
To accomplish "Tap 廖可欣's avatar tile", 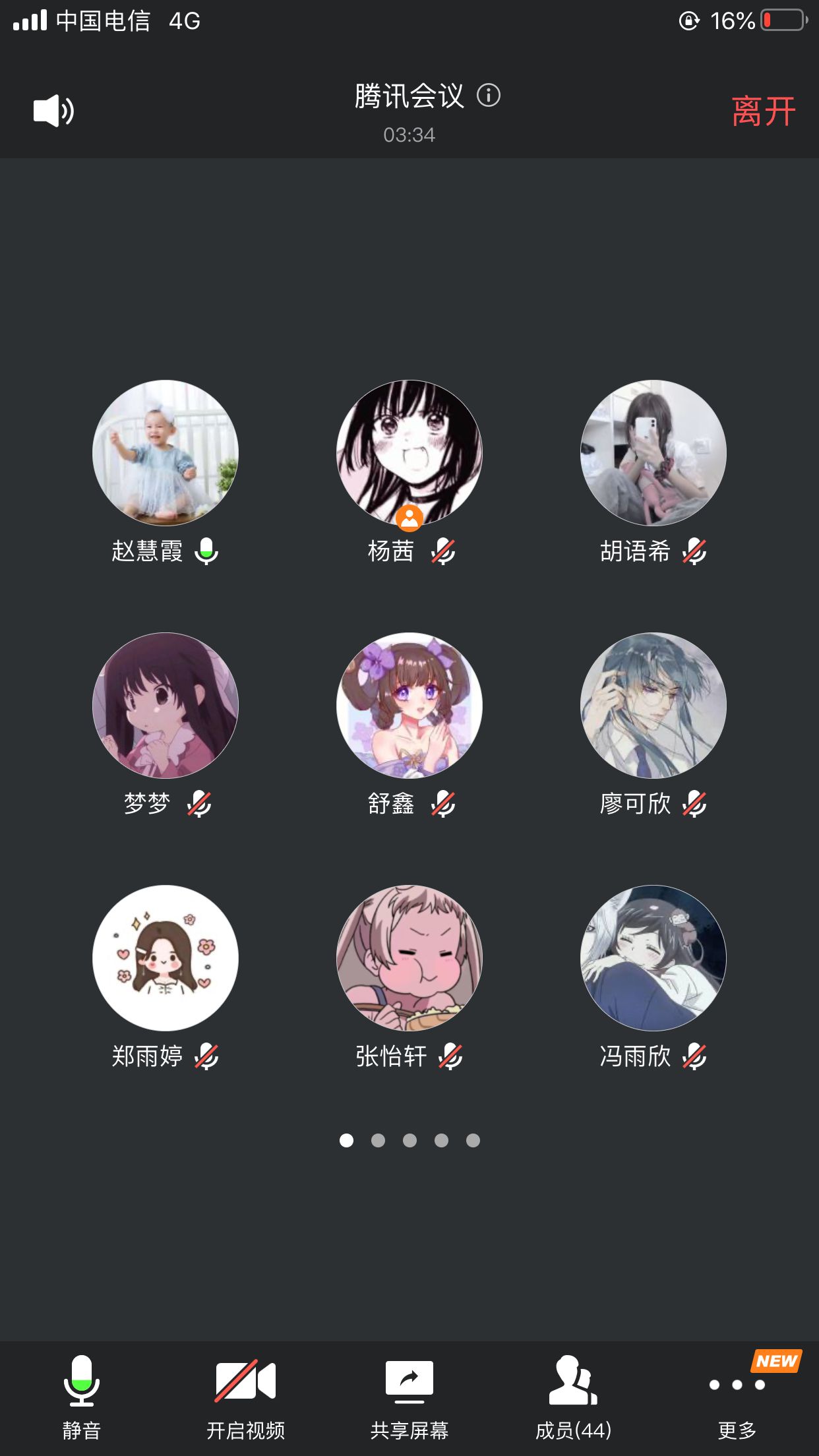I will pos(653,706).
